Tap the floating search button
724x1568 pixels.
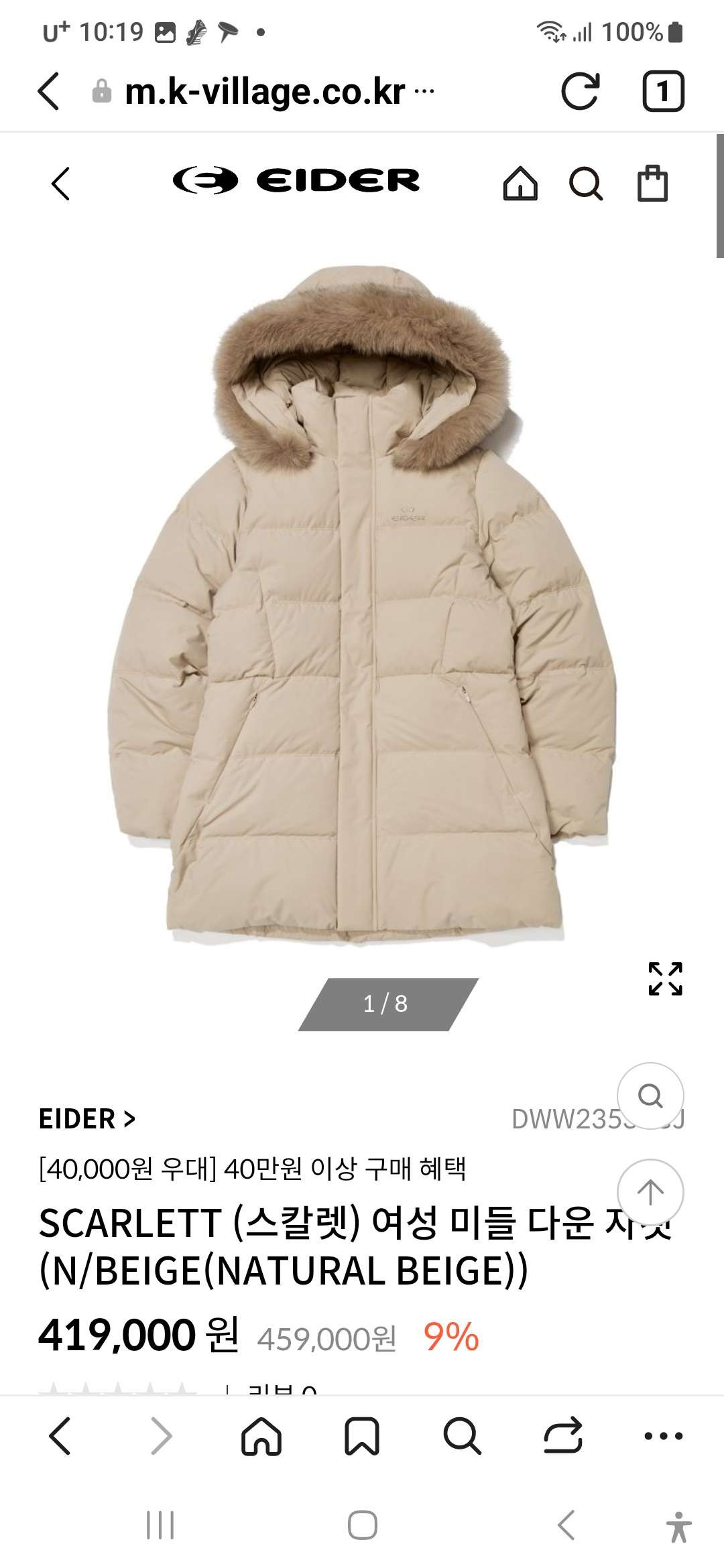click(x=650, y=1096)
